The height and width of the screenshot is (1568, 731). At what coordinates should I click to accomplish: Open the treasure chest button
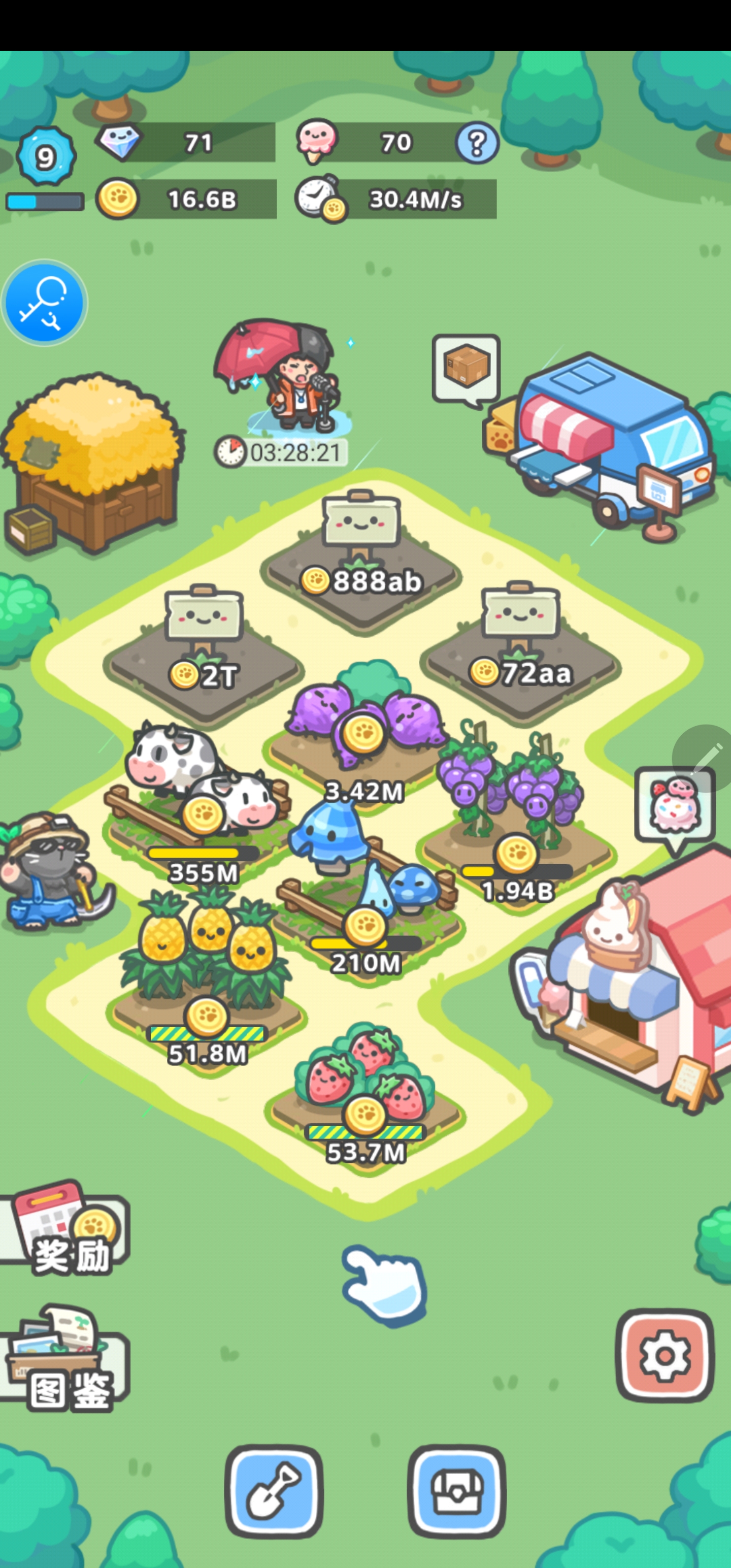456,1491
